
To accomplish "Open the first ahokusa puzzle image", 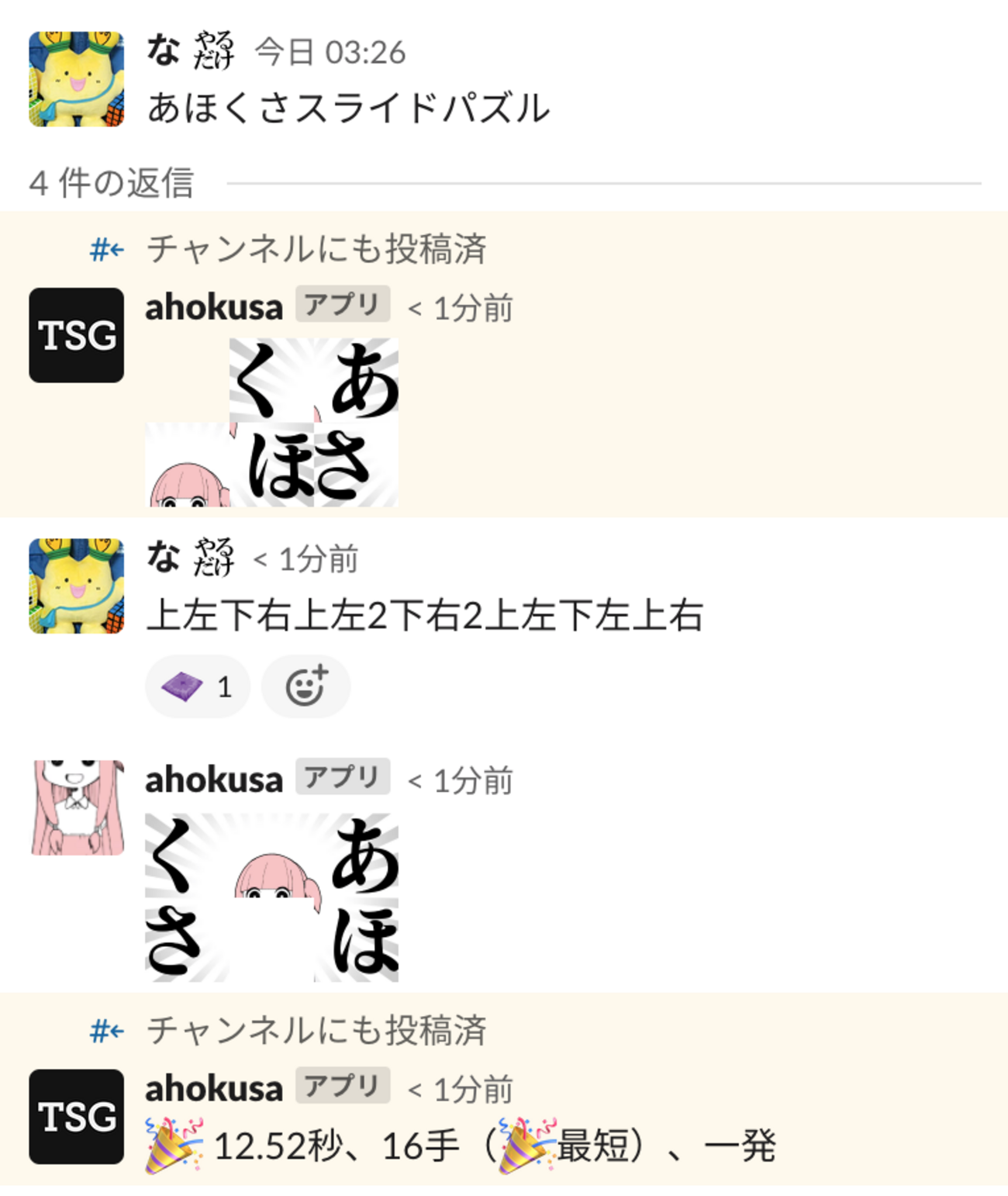I will point(272,423).
